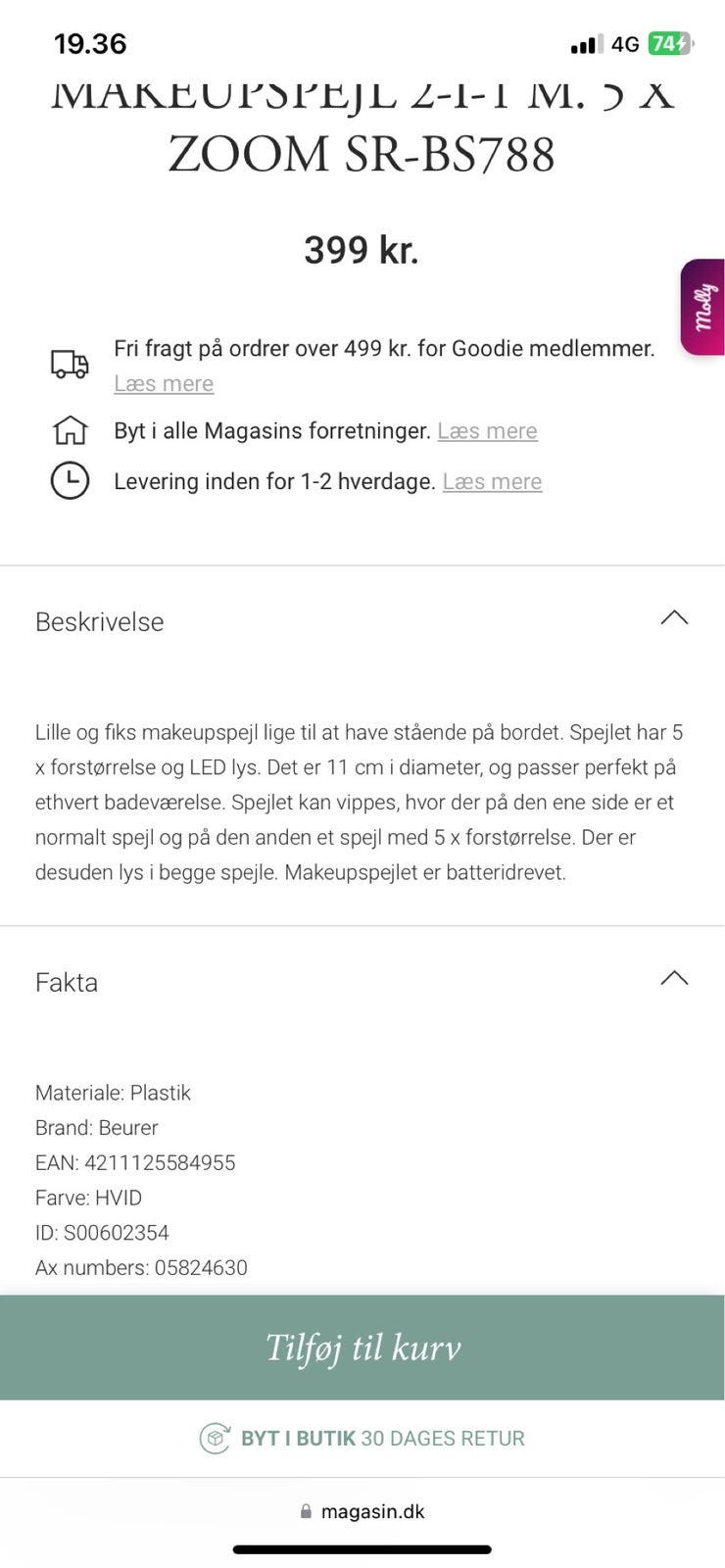Collapse the Fakta section
The width and height of the screenshot is (725, 1568).
click(674, 979)
